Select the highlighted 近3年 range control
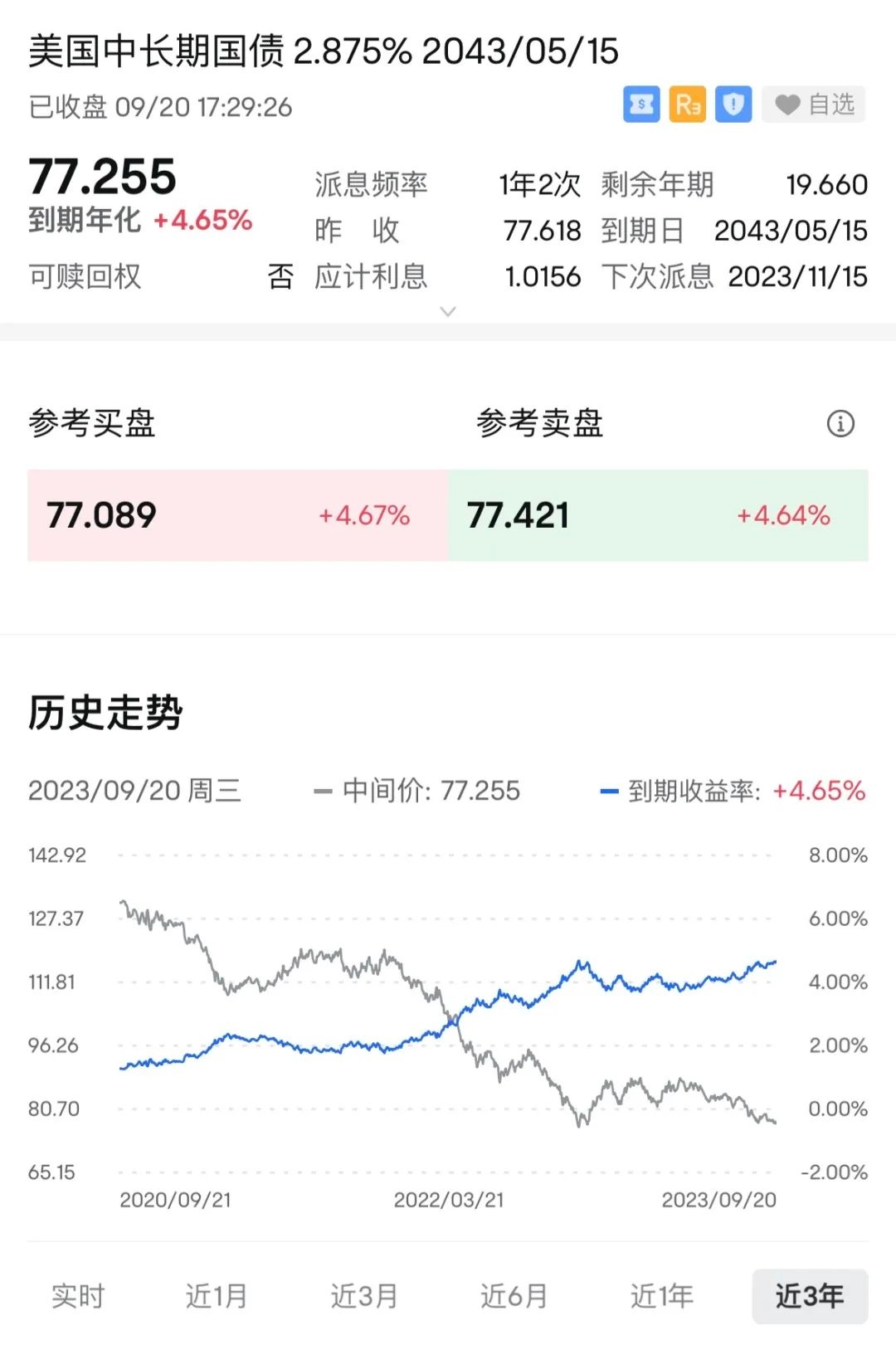This screenshot has height=1345, width=896. [807, 1294]
